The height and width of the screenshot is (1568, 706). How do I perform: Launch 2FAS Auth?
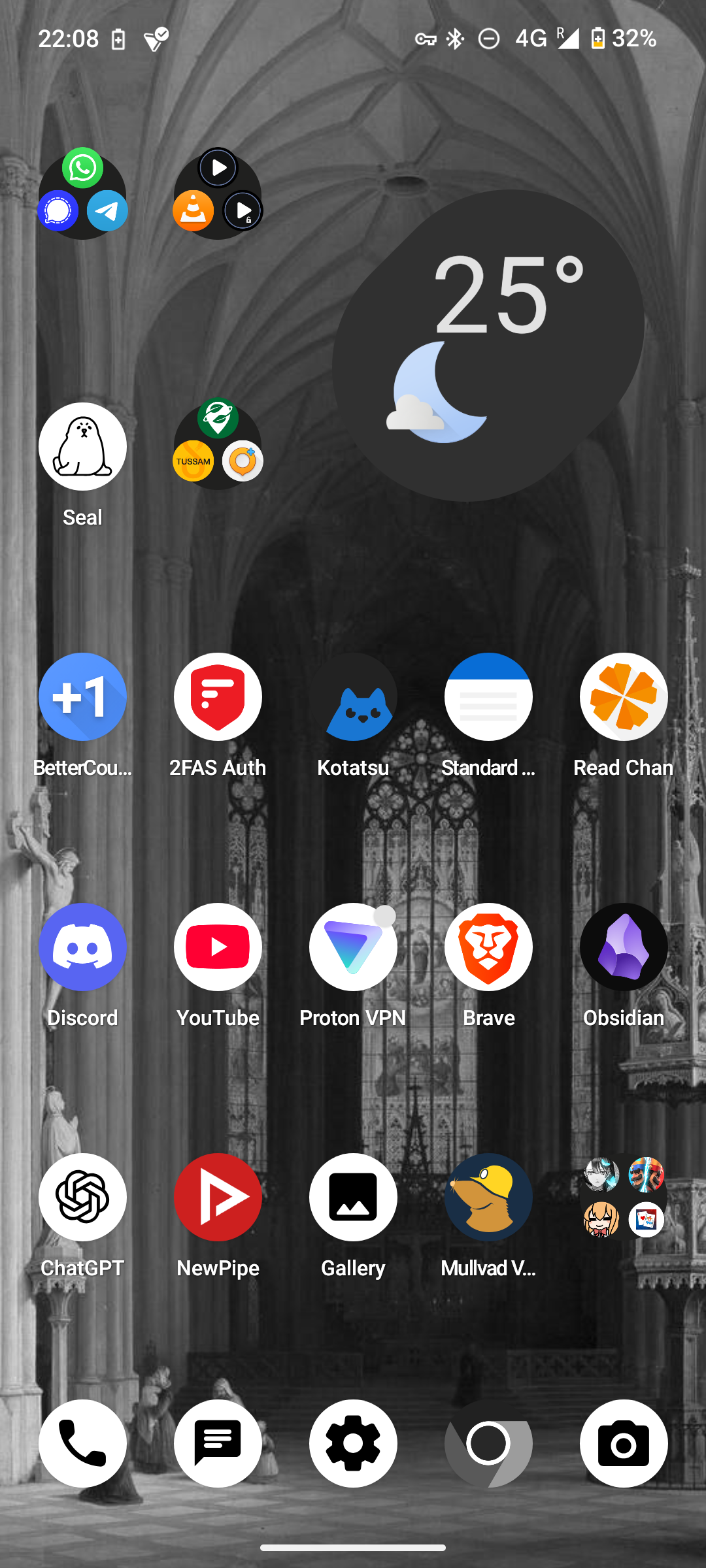pos(218,697)
